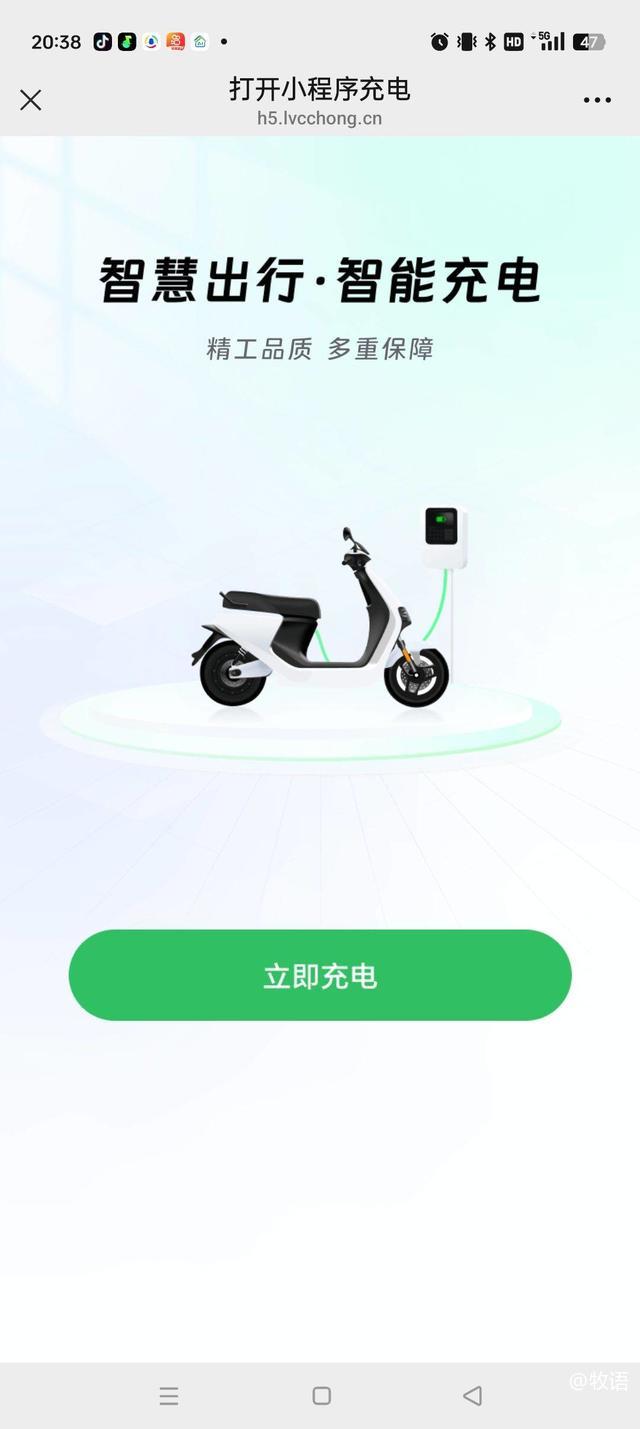The height and width of the screenshot is (1429, 640).
Task: Open the recent apps view
Action: point(169,1396)
